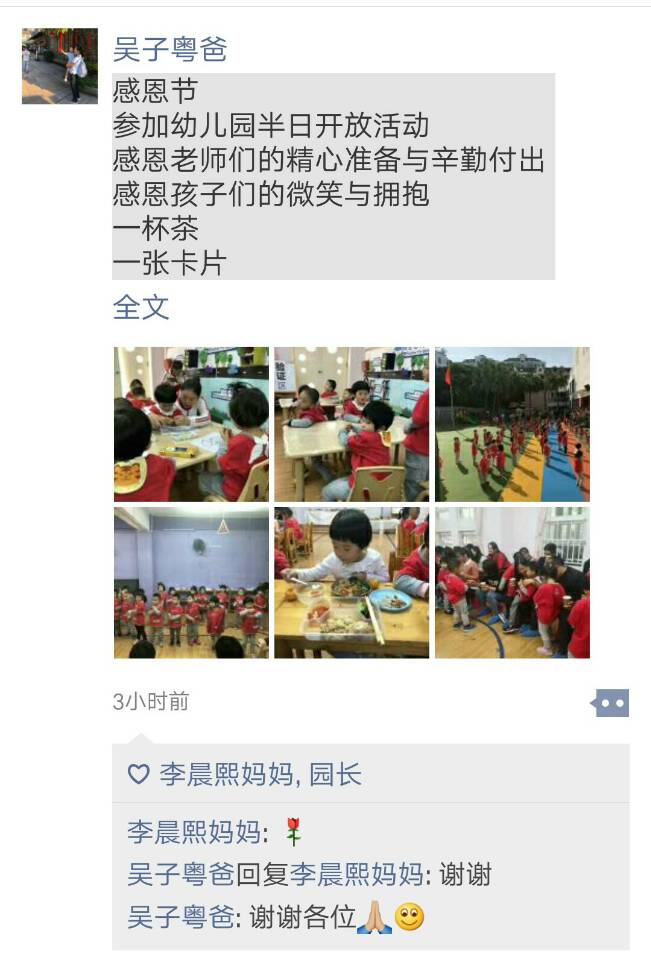View the second classroom photo
The height and width of the screenshot is (960, 651).
[351, 424]
